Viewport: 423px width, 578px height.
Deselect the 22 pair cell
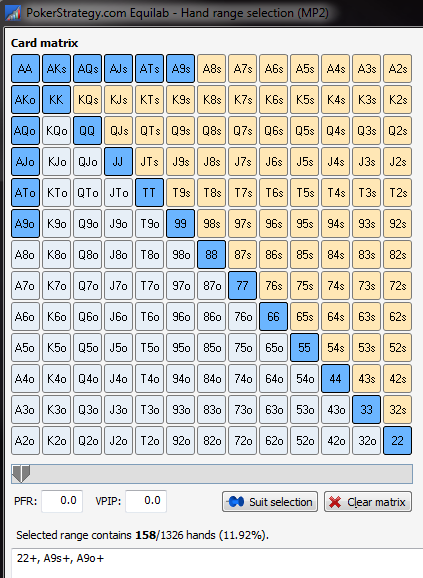(x=397, y=441)
